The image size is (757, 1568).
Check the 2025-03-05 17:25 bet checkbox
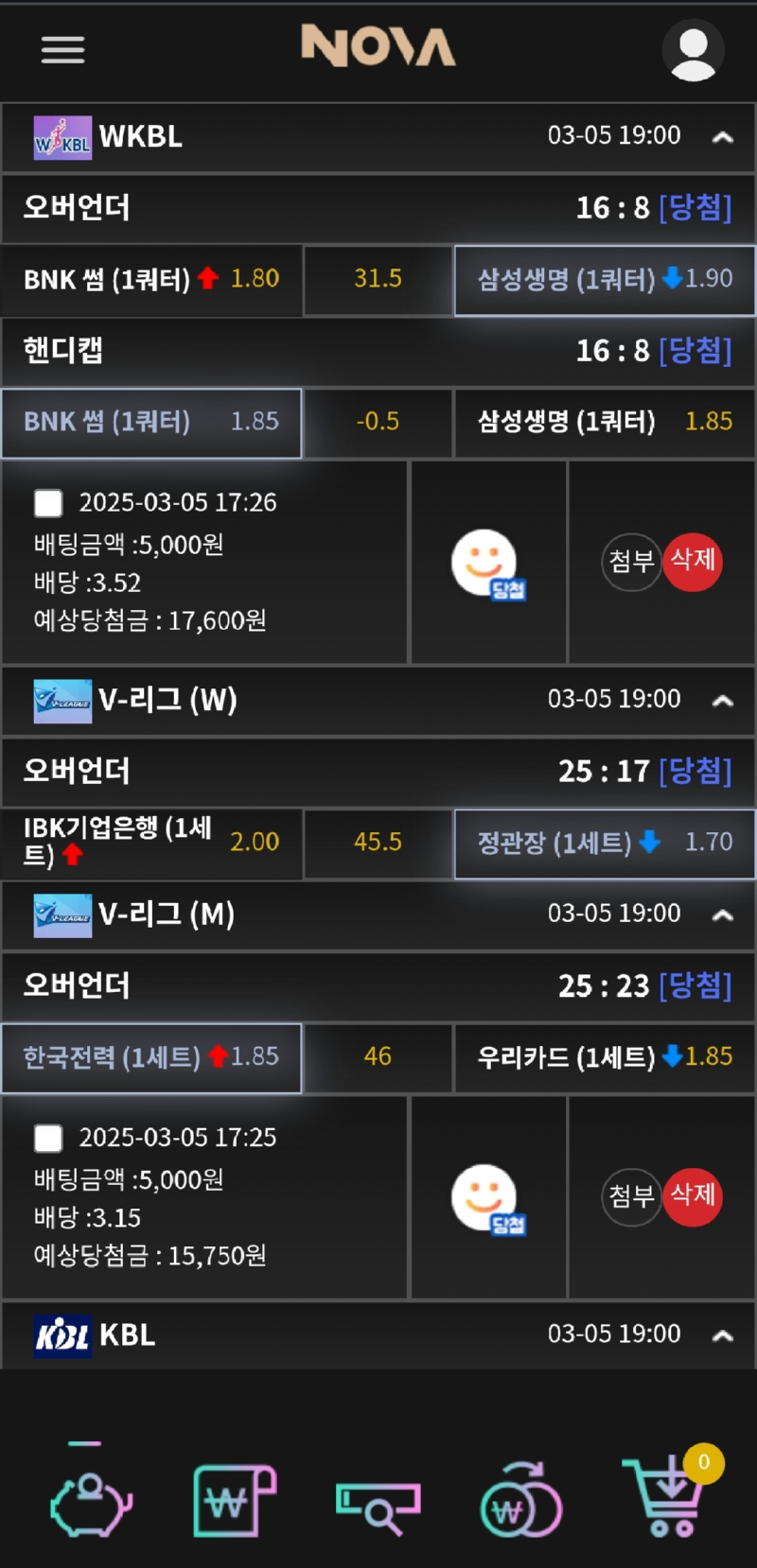pyautogui.click(x=48, y=1138)
